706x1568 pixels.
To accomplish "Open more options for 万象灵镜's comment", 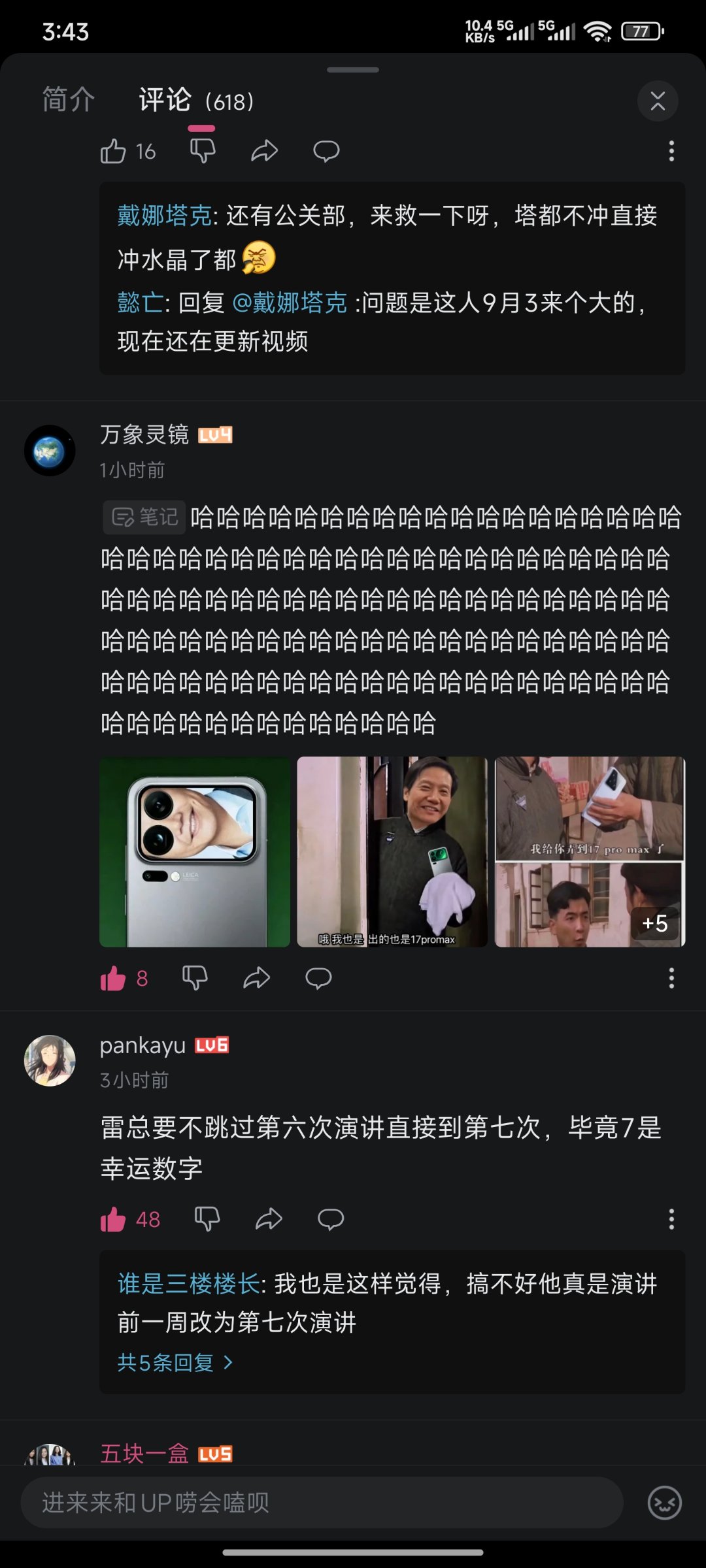I will [x=671, y=979].
